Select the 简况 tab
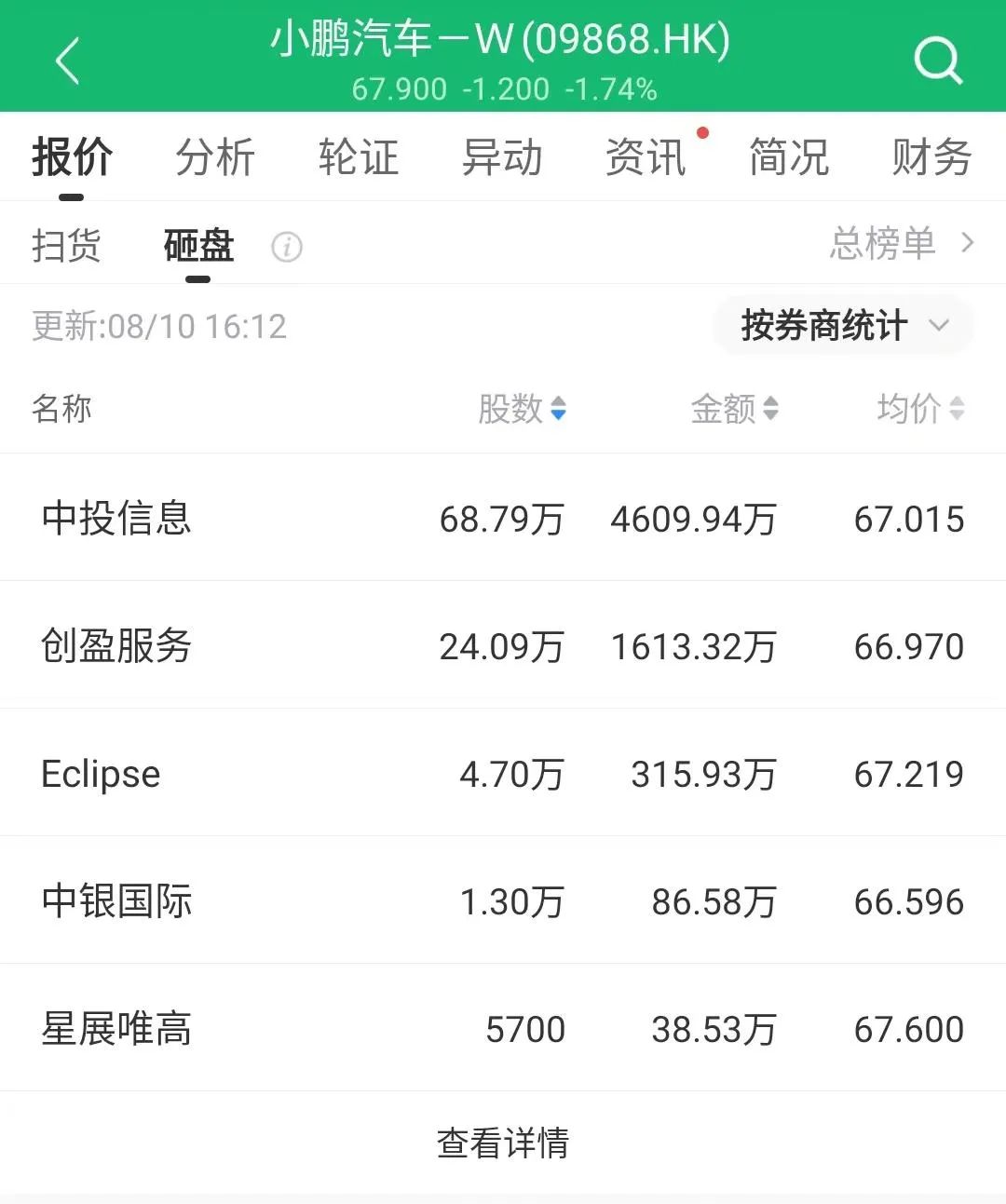This screenshot has height=1204, width=1006. tap(788, 156)
